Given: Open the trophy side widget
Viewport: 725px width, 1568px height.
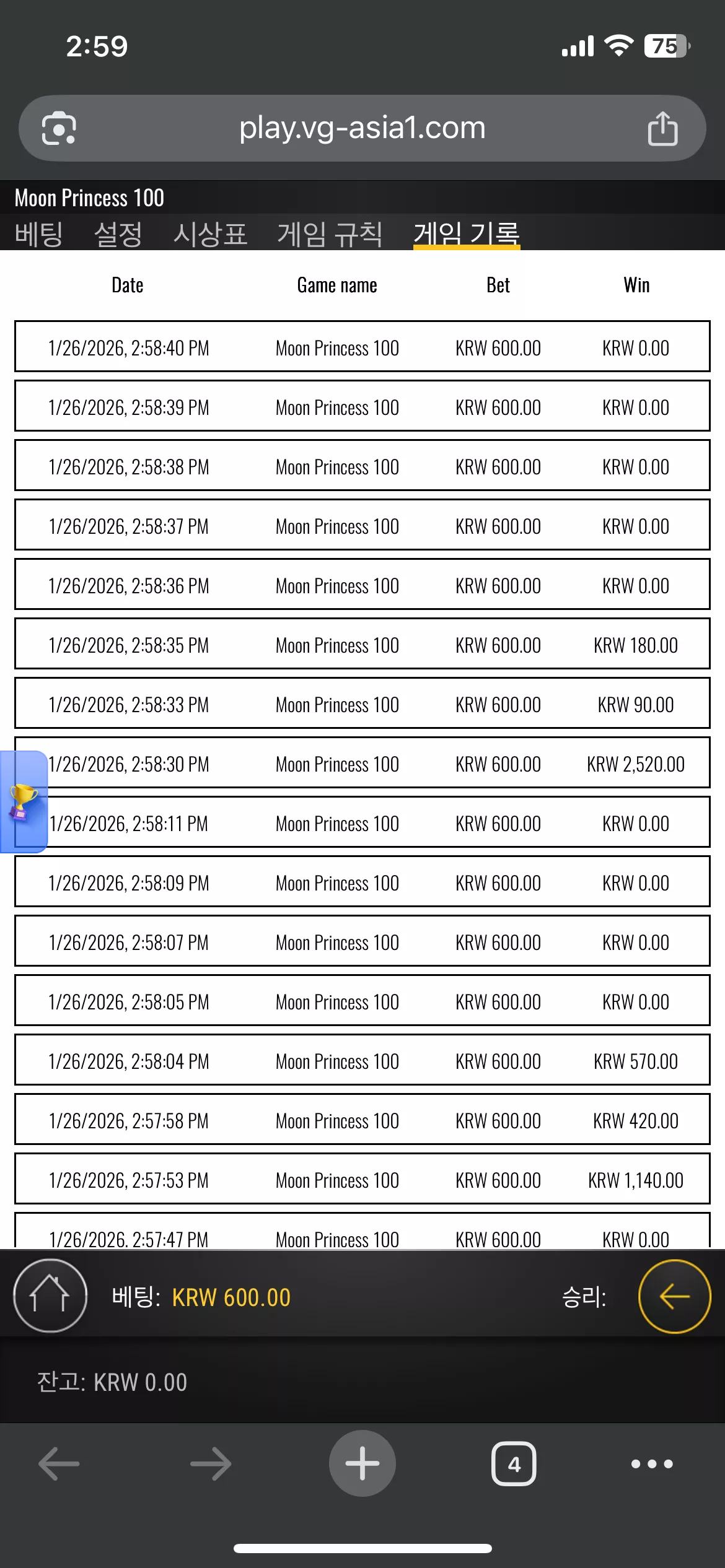Looking at the screenshot, I should 24,801.
